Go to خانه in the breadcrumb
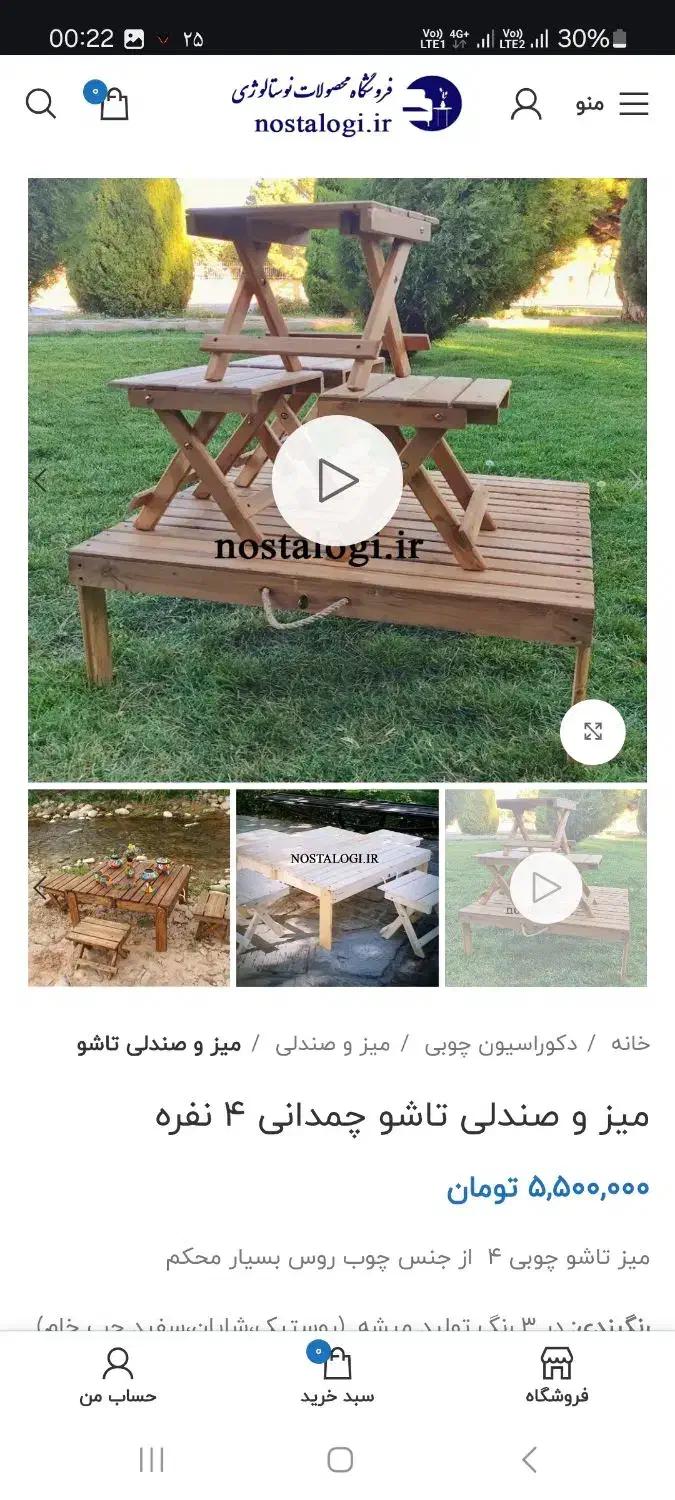 (x=630, y=1044)
